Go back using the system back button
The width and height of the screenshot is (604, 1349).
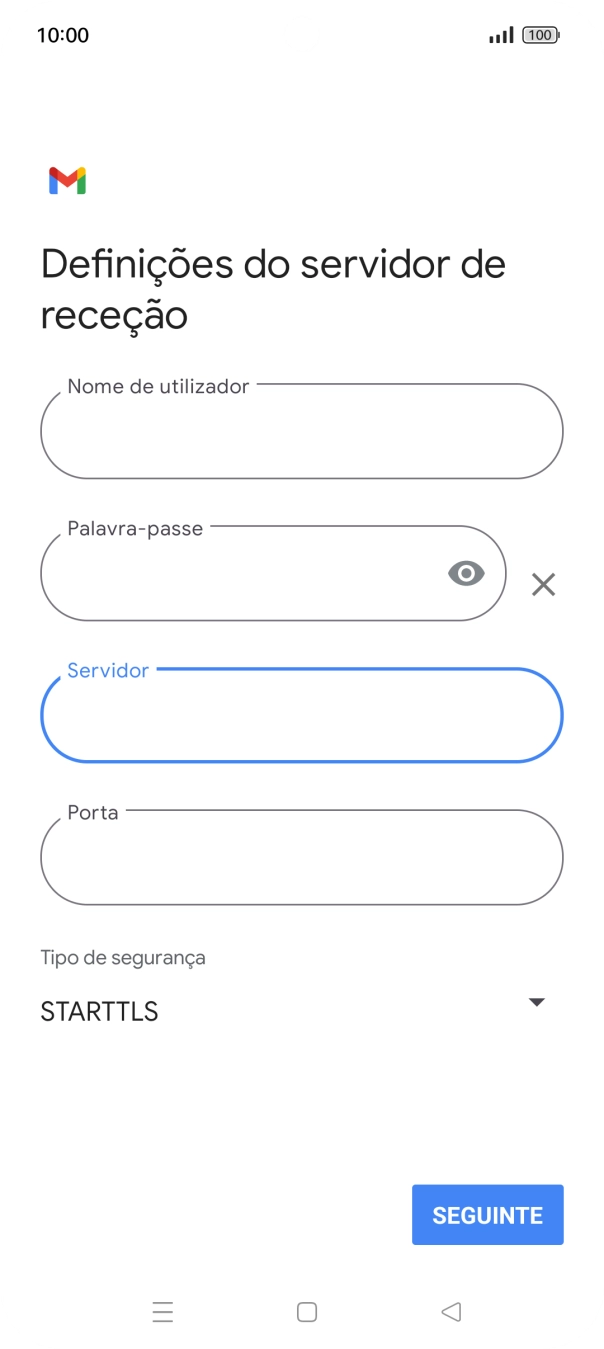451,1312
